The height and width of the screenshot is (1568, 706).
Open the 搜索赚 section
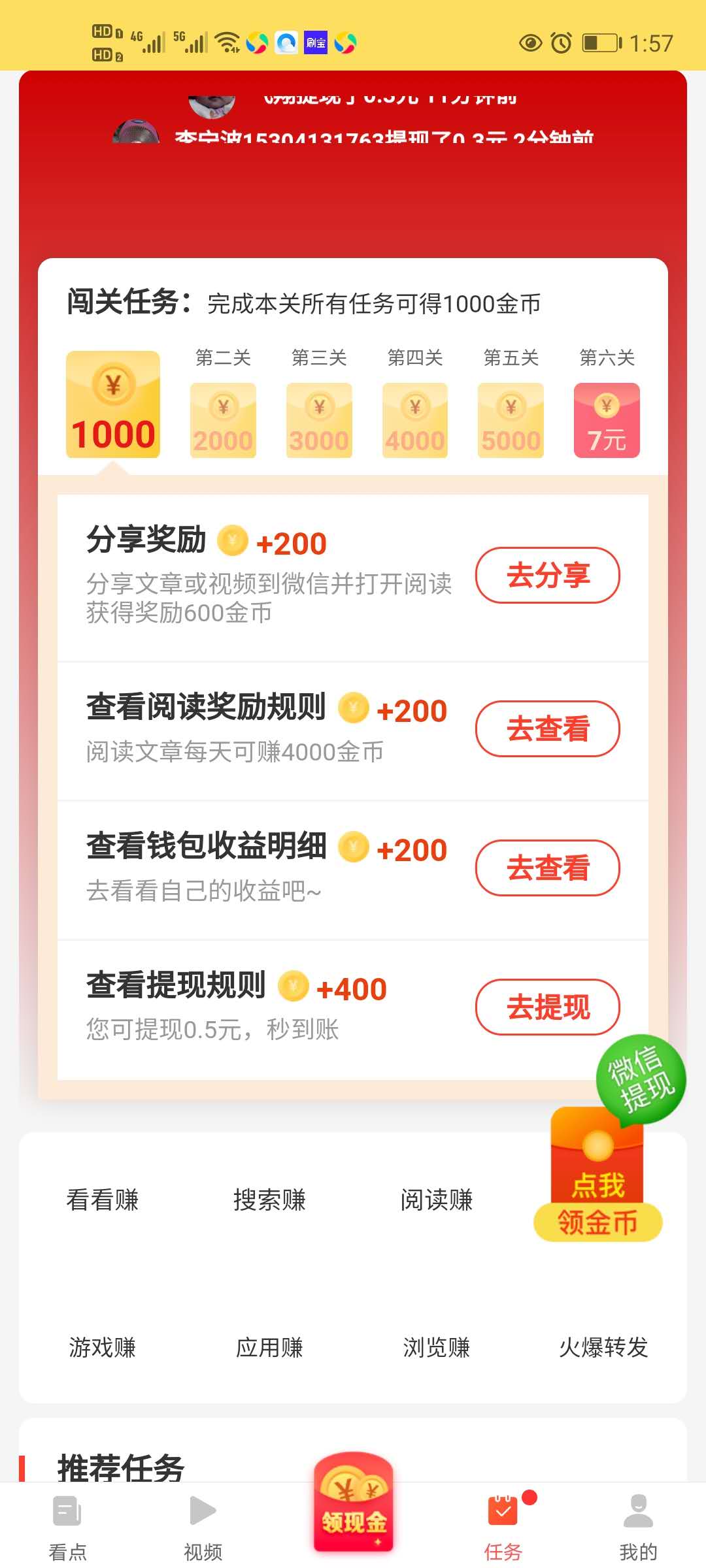[269, 1200]
